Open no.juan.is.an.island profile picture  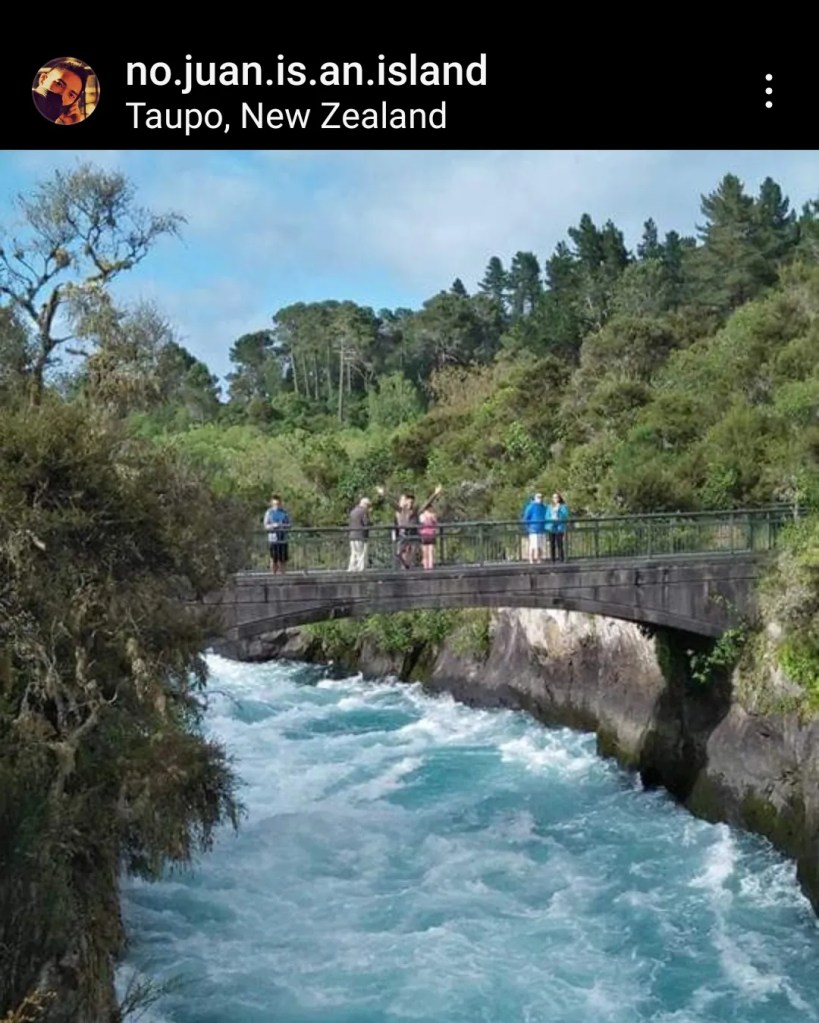[66, 91]
